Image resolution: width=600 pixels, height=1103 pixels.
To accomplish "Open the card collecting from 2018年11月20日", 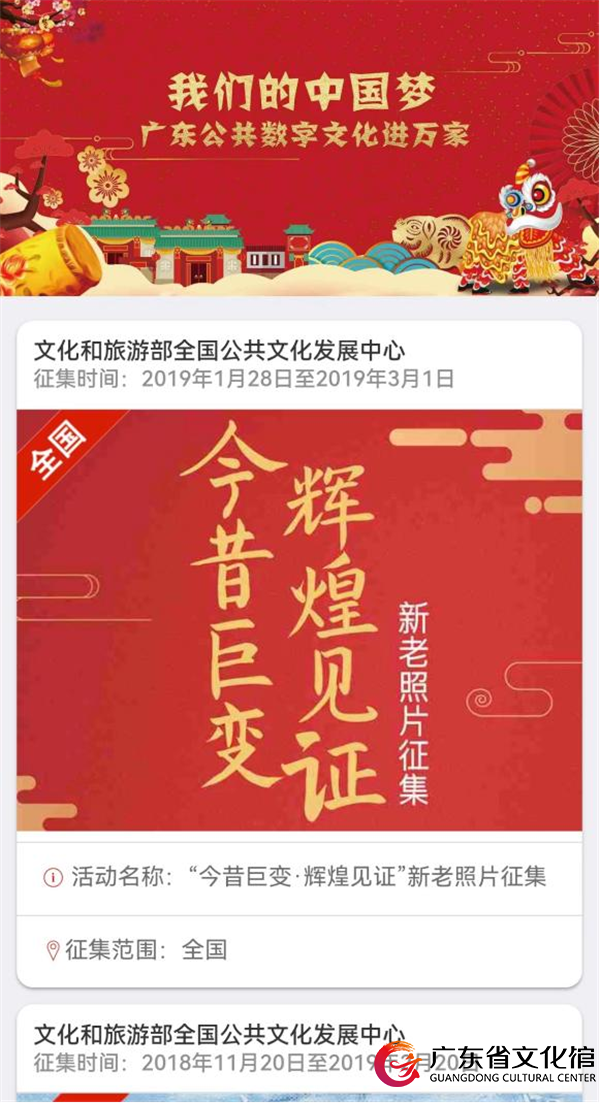I will click(220, 1050).
